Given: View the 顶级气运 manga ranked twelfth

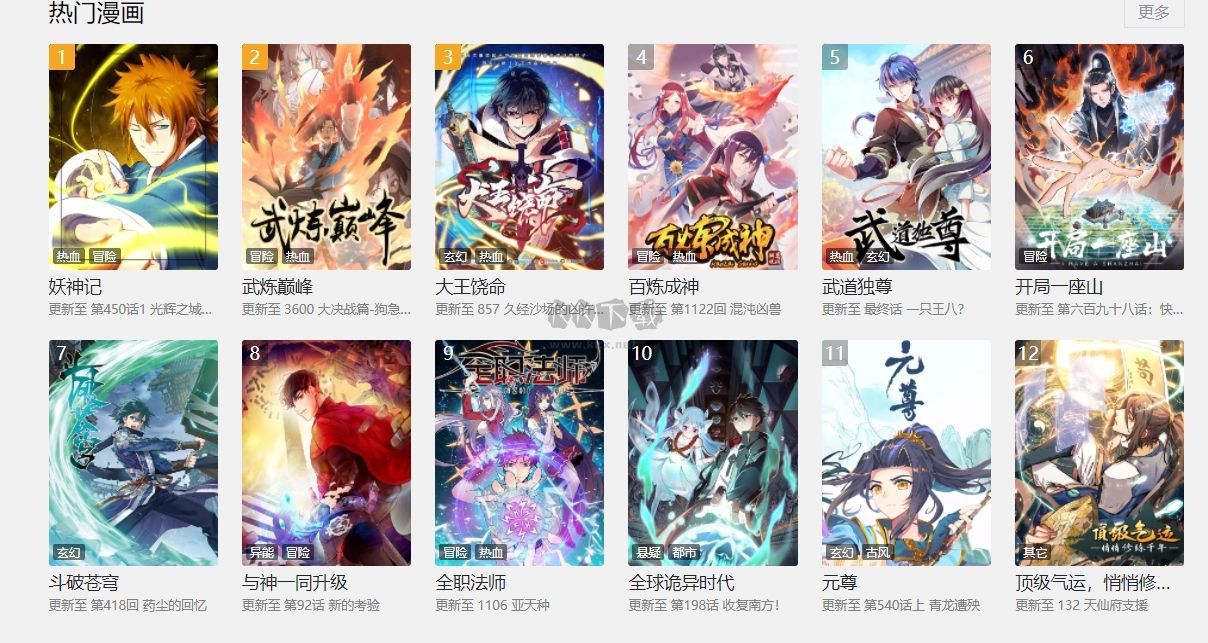Looking at the screenshot, I should tap(1099, 453).
